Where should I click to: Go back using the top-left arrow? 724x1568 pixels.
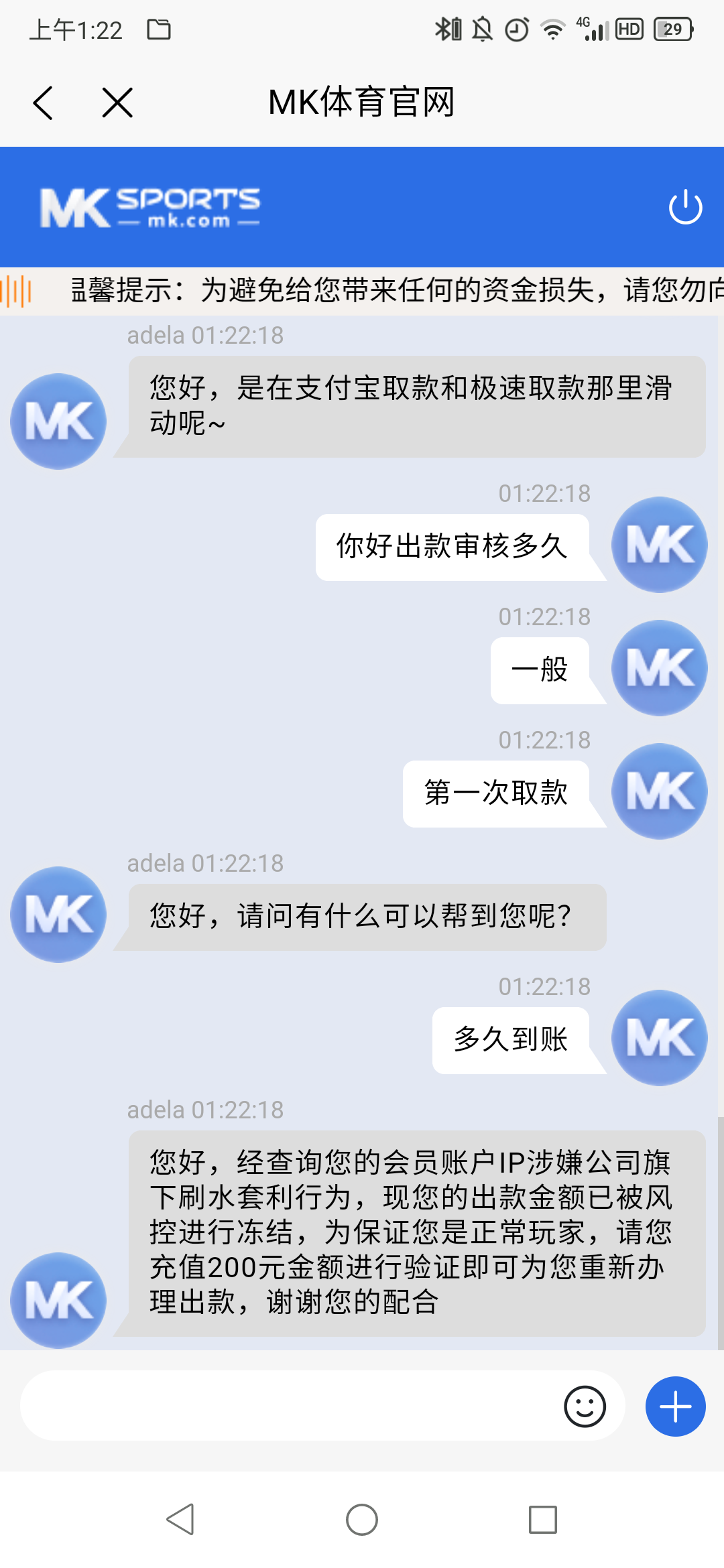tap(44, 103)
